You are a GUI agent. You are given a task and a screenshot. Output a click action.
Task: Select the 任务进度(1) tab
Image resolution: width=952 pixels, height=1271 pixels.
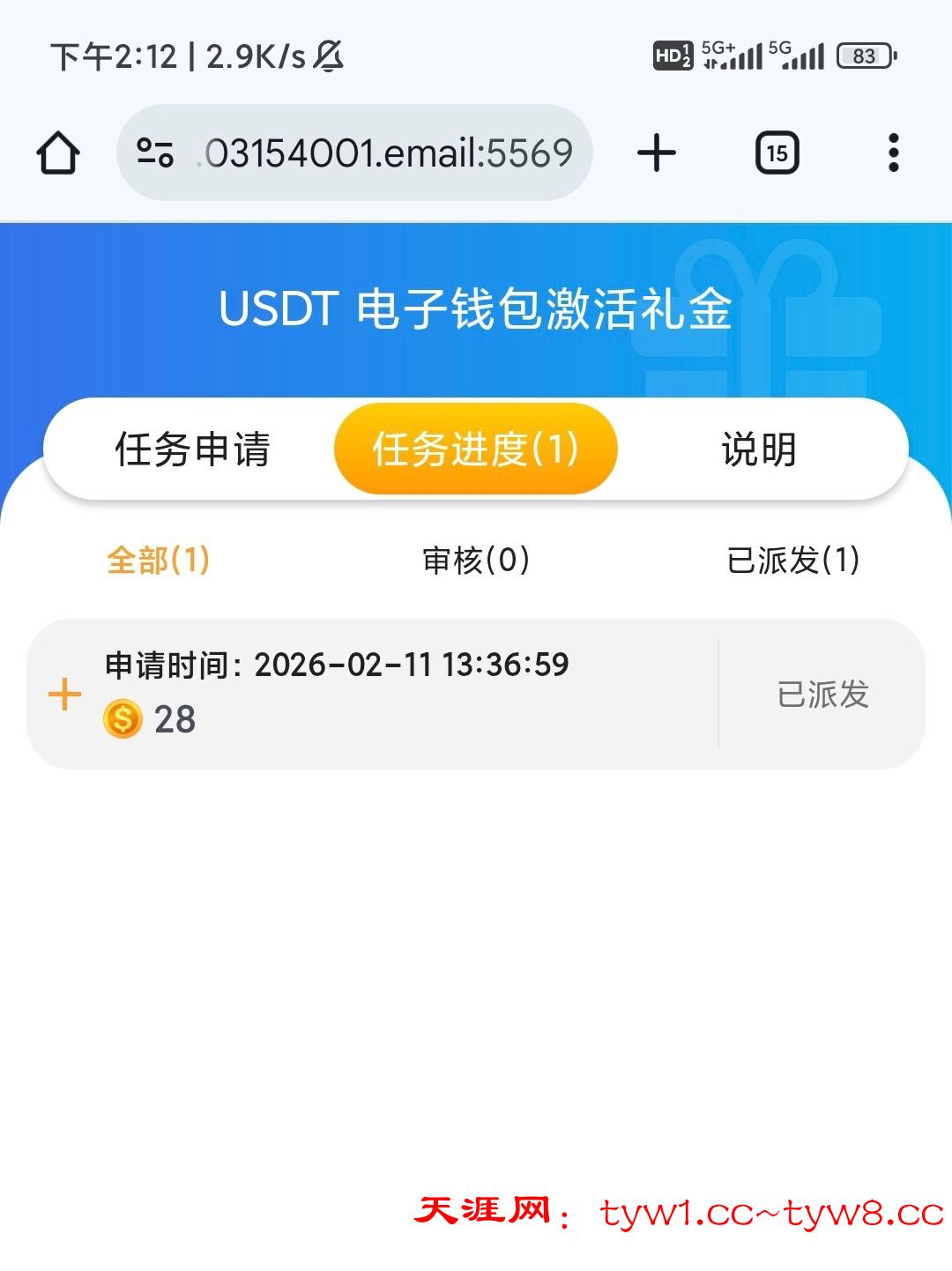475,450
